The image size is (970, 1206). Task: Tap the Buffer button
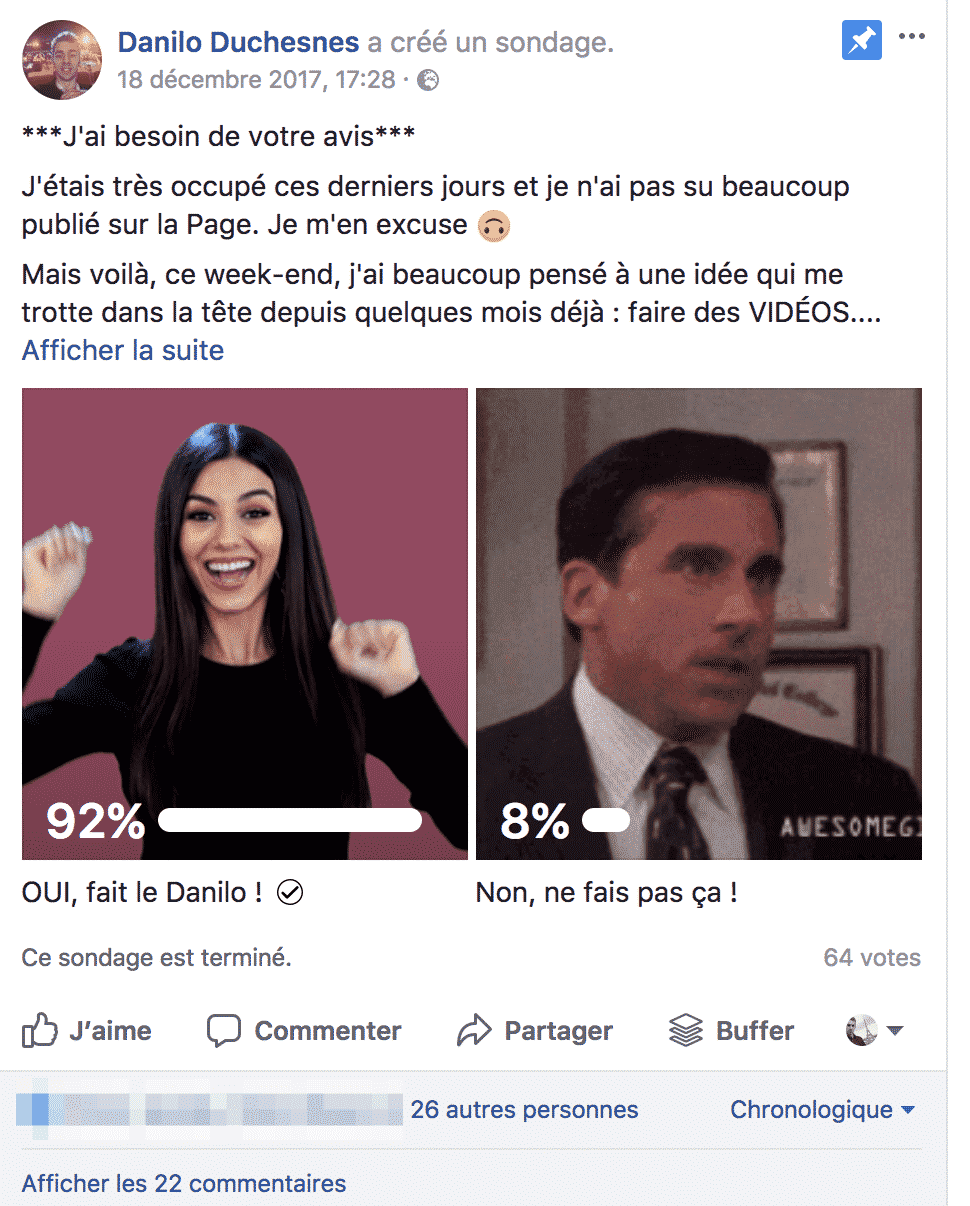[x=731, y=1031]
